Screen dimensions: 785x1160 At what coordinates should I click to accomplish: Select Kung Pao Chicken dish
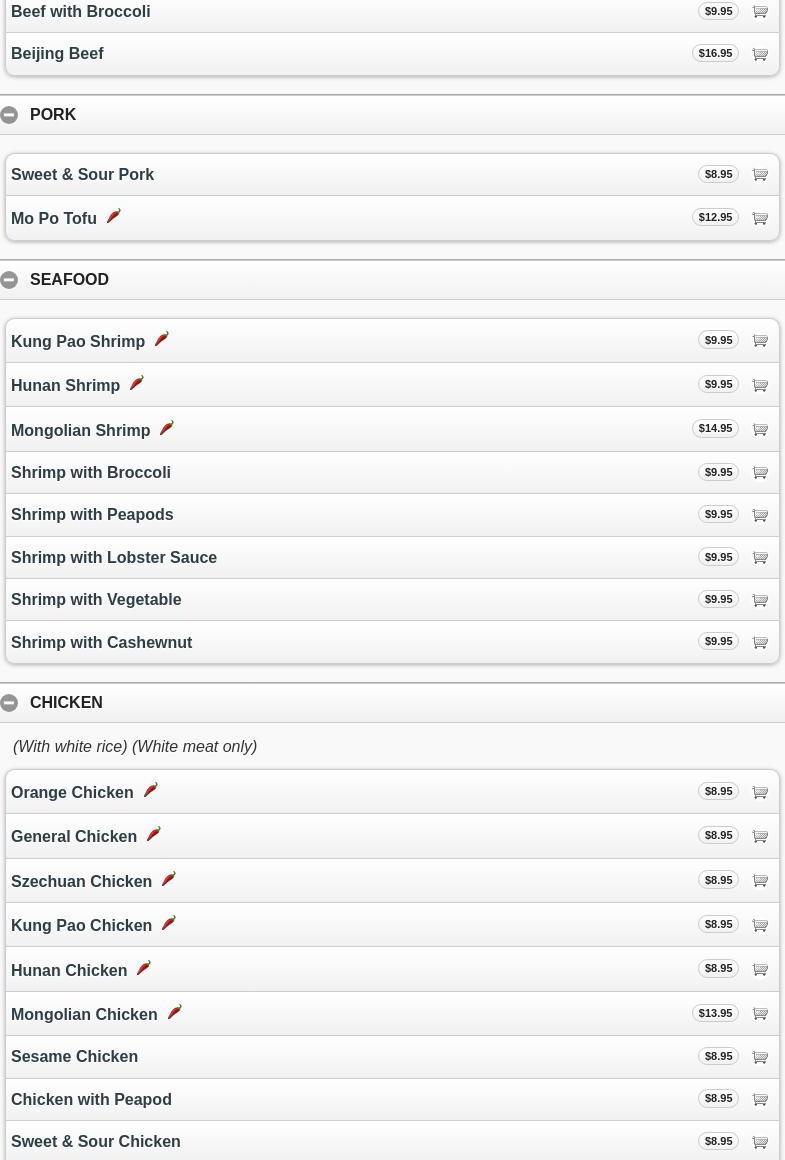82,926
